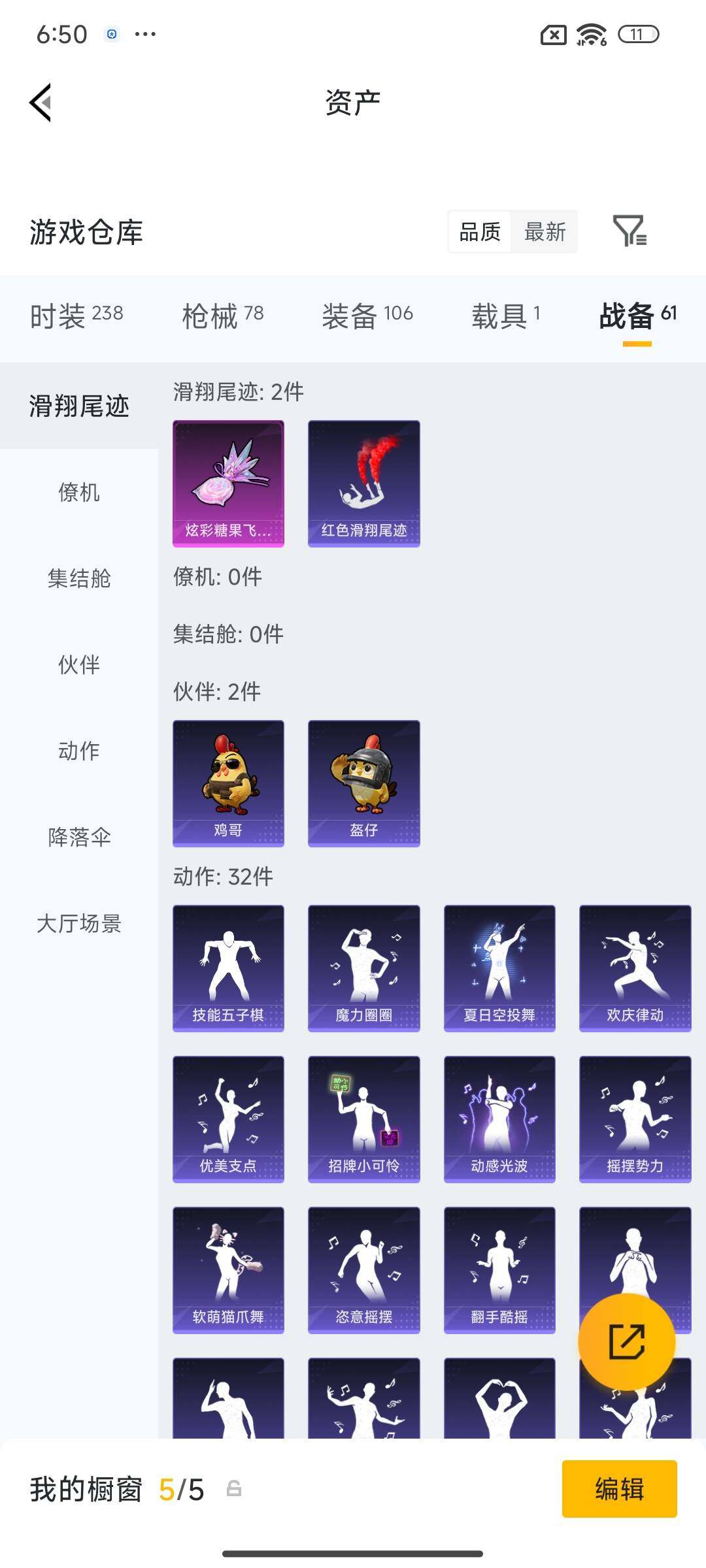Click the back arrow icon

tap(39, 103)
